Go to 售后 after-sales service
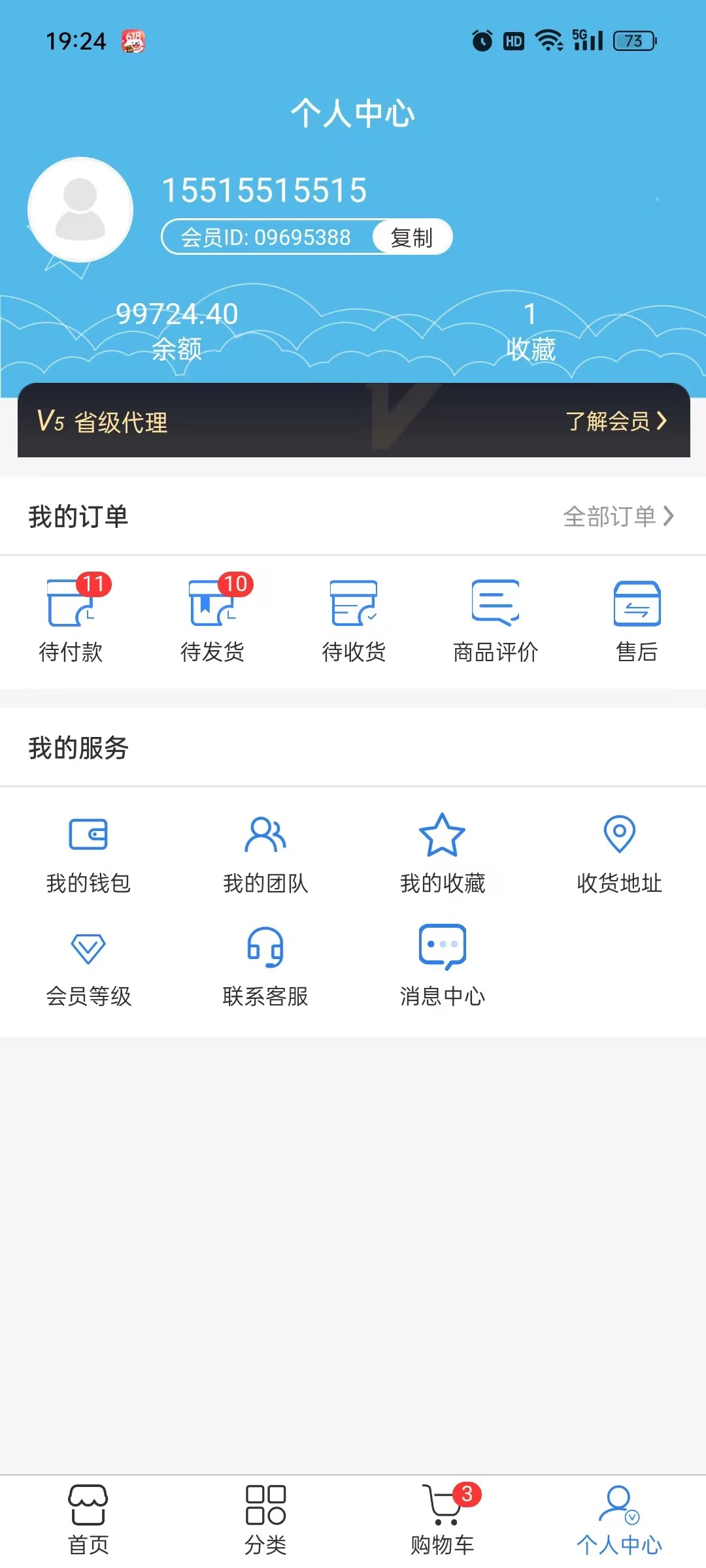Screen dimensions: 706x1568 click(x=637, y=621)
